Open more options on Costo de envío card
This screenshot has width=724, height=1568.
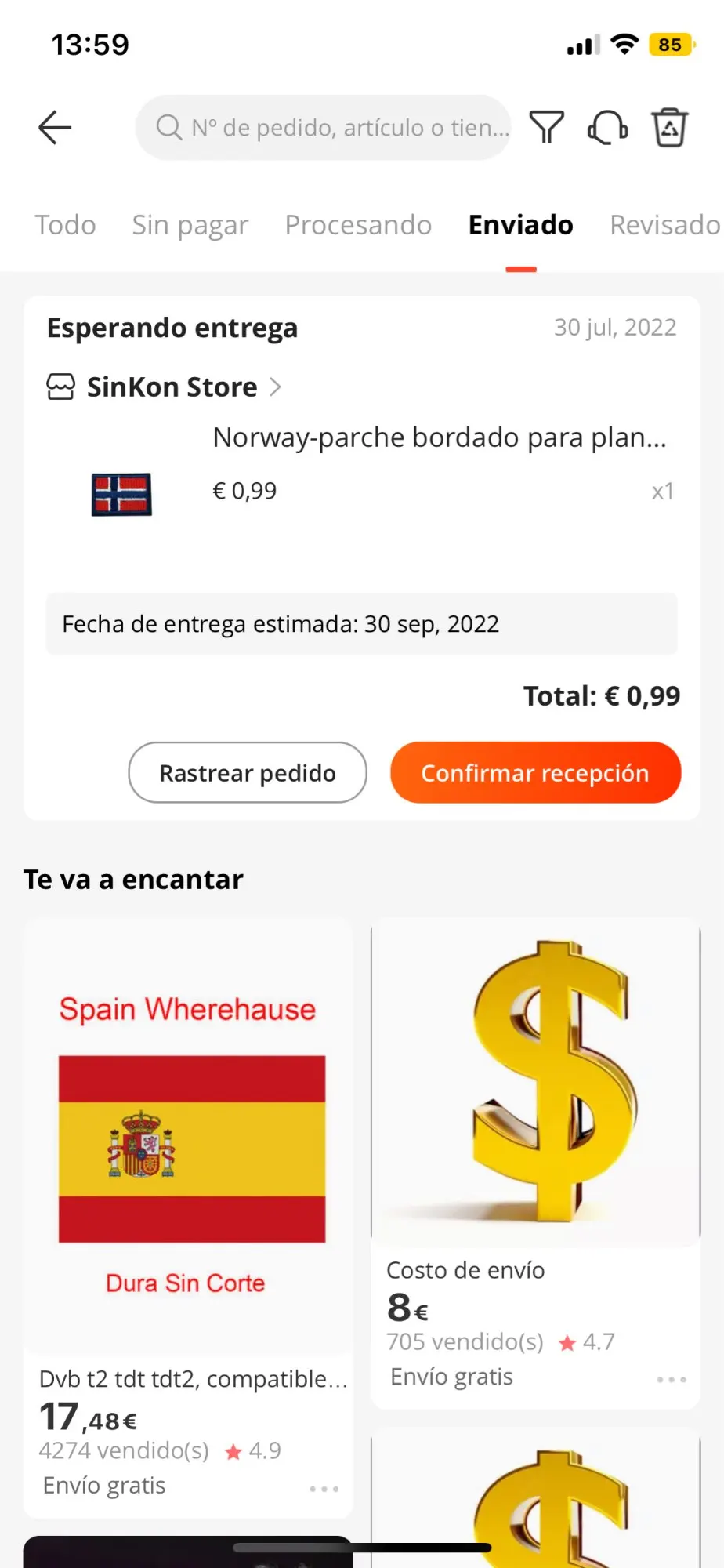(x=672, y=1379)
